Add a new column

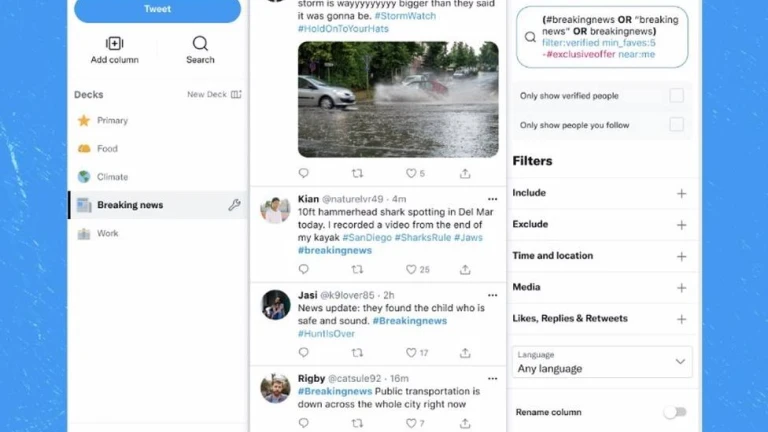click(x=114, y=49)
